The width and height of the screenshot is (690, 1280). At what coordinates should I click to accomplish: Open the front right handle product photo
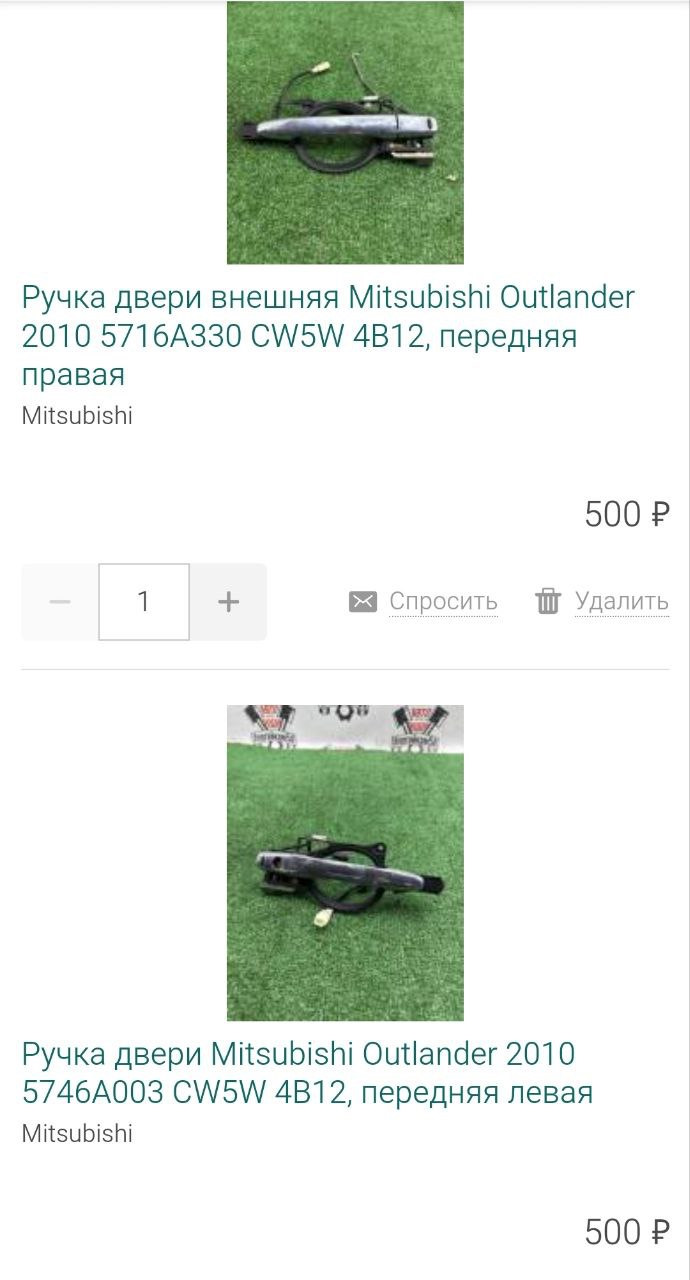coord(345,132)
